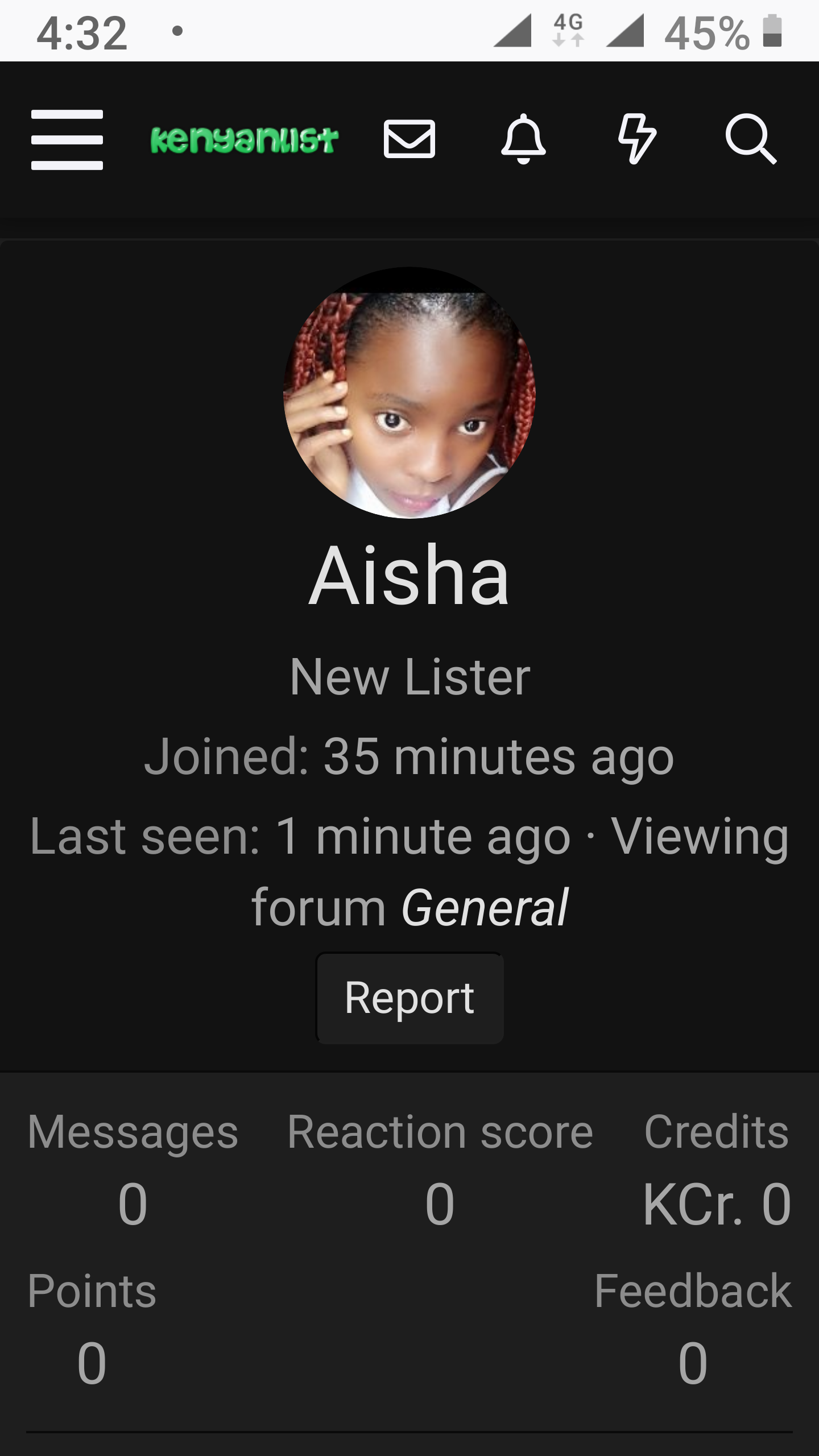Open the General forum link

(x=485, y=908)
